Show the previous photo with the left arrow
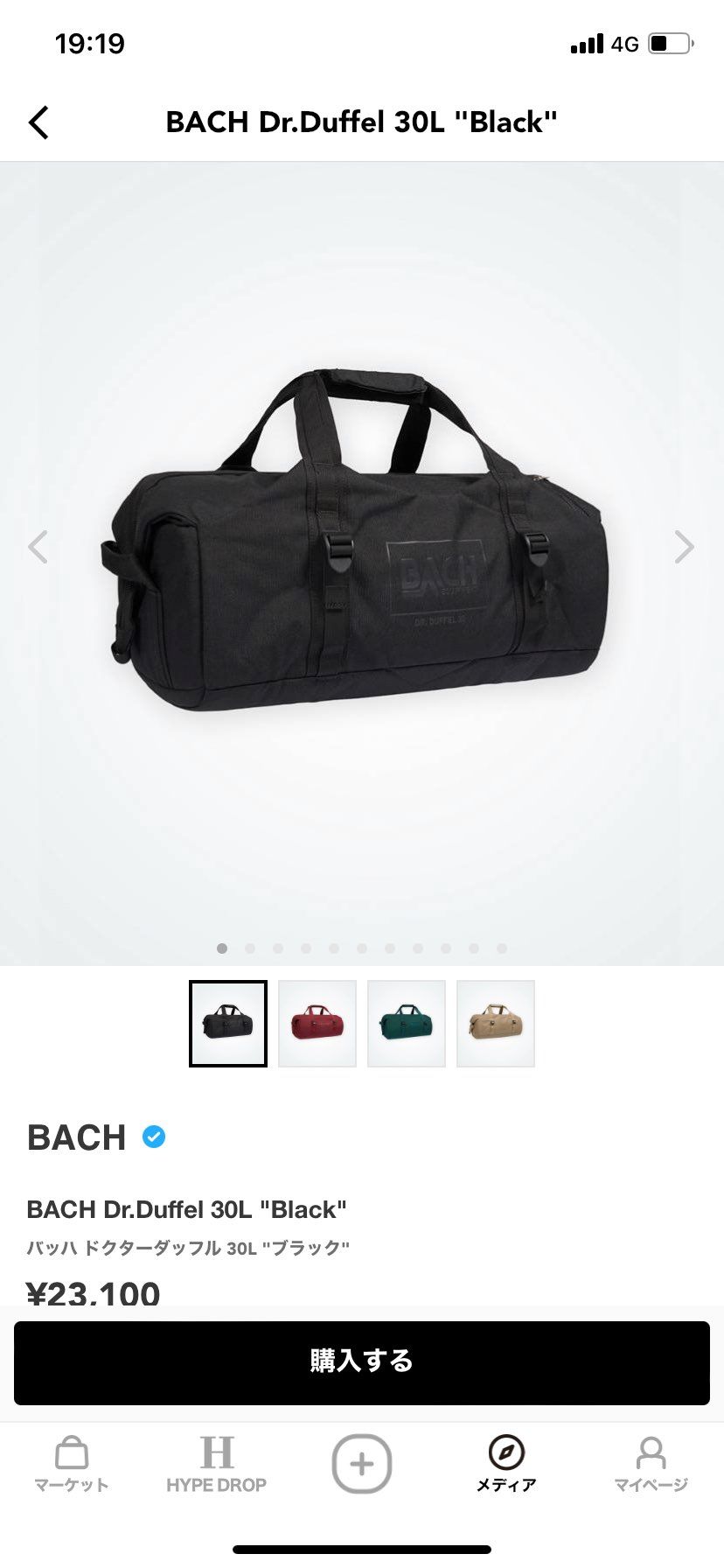This screenshot has width=724, height=1568. (x=38, y=547)
